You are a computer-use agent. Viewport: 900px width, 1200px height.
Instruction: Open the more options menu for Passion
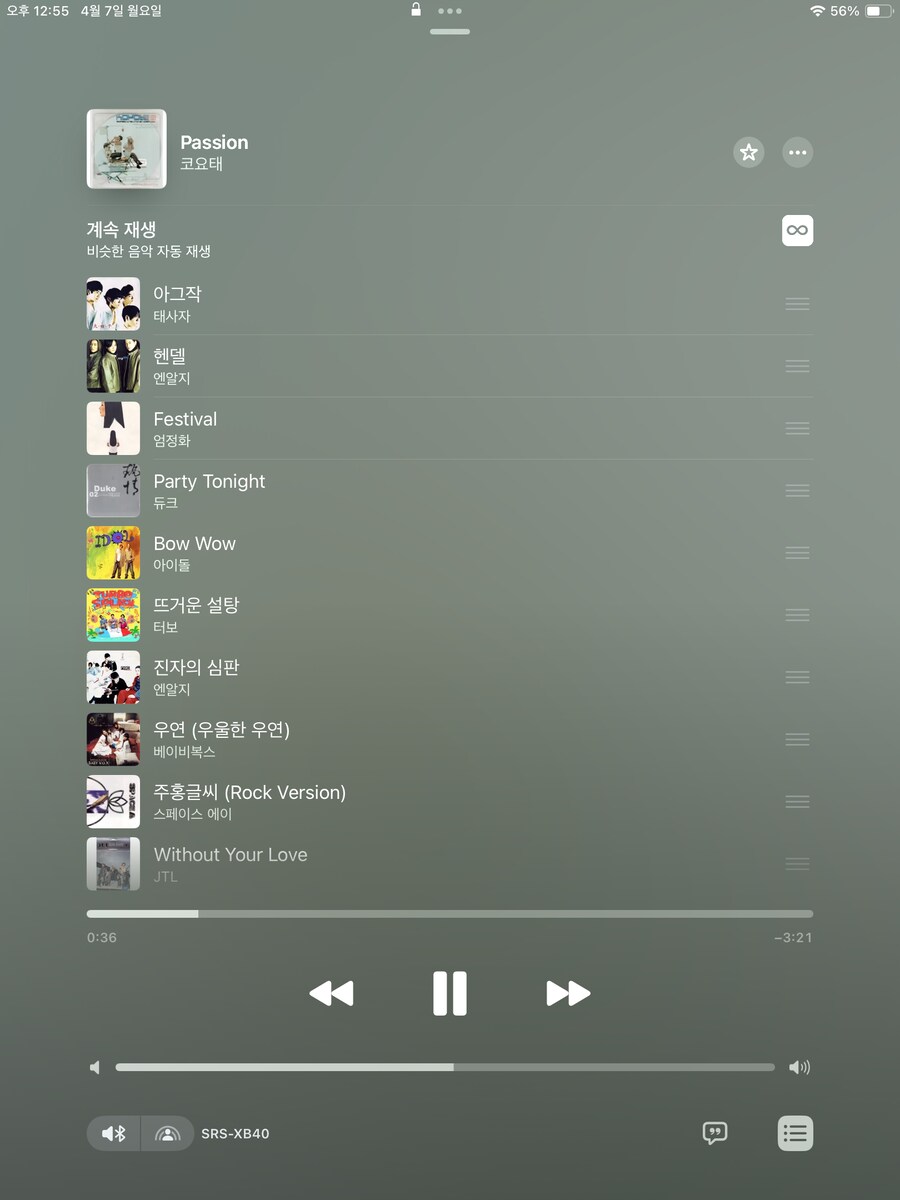coord(797,153)
